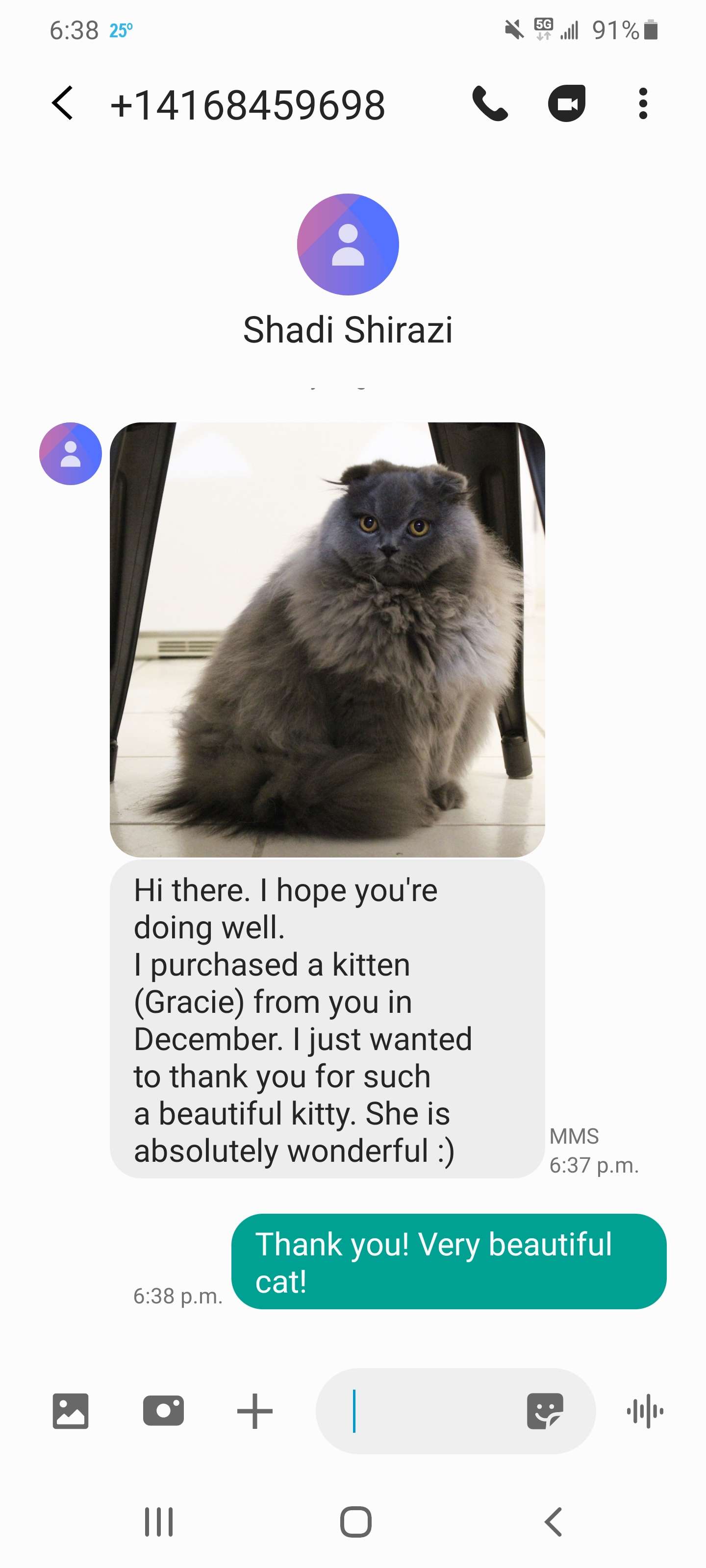Viewport: 706px width, 1568px height.
Task: Open the three-dot overflow menu
Action: pyautogui.click(x=642, y=103)
